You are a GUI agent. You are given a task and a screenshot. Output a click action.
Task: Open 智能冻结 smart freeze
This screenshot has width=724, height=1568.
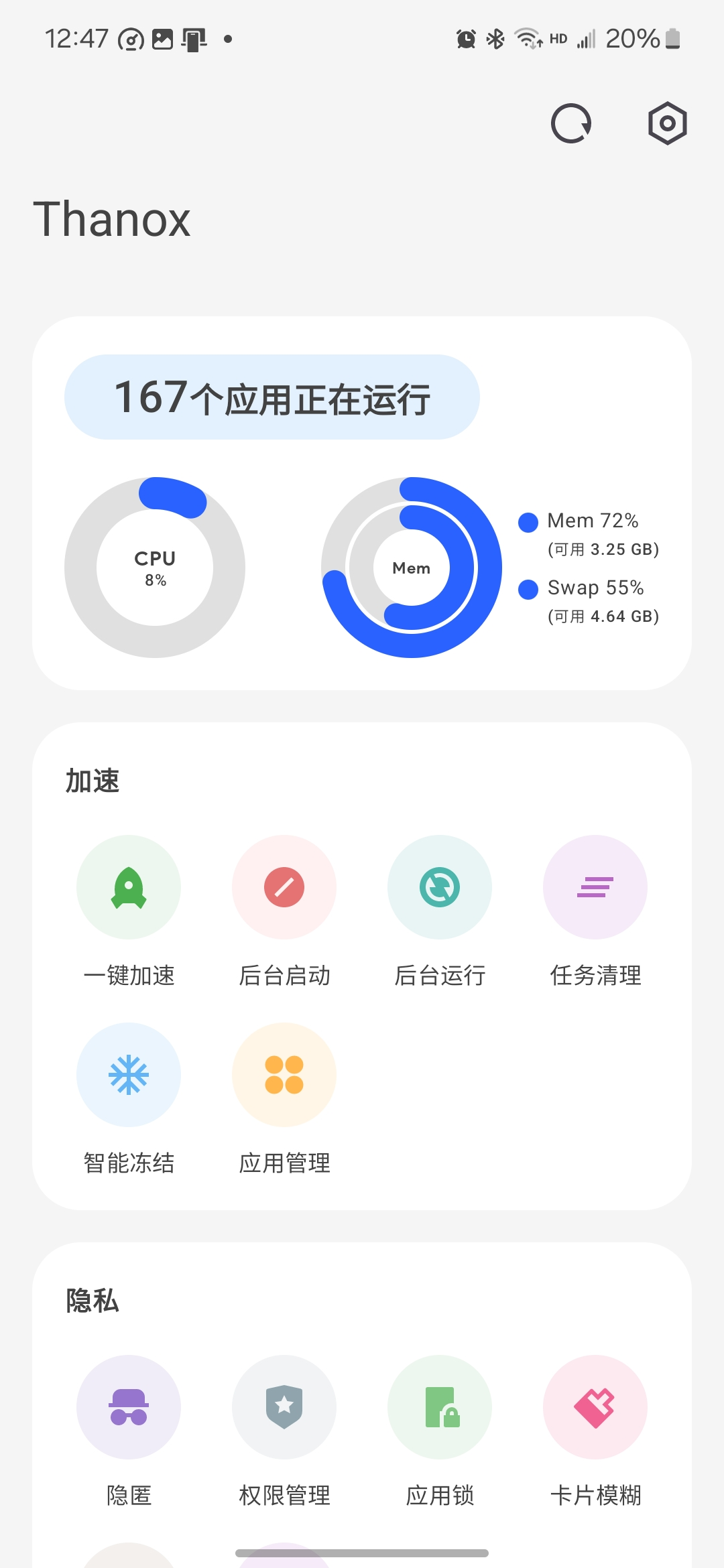(x=129, y=1075)
